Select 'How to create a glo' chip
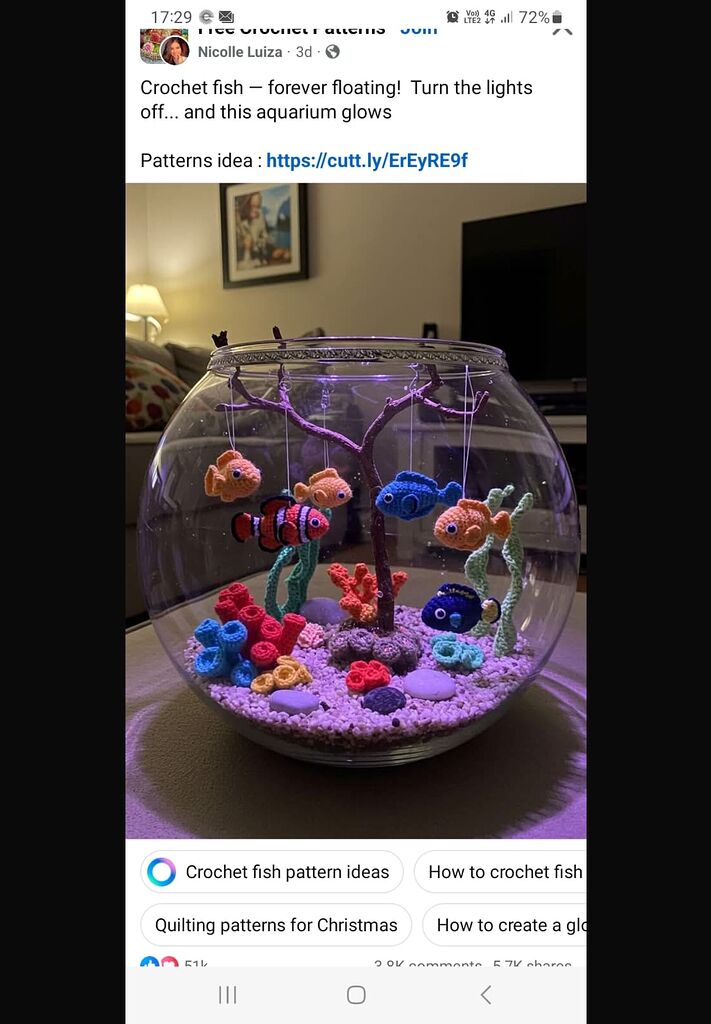This screenshot has height=1024, width=711. (507, 925)
